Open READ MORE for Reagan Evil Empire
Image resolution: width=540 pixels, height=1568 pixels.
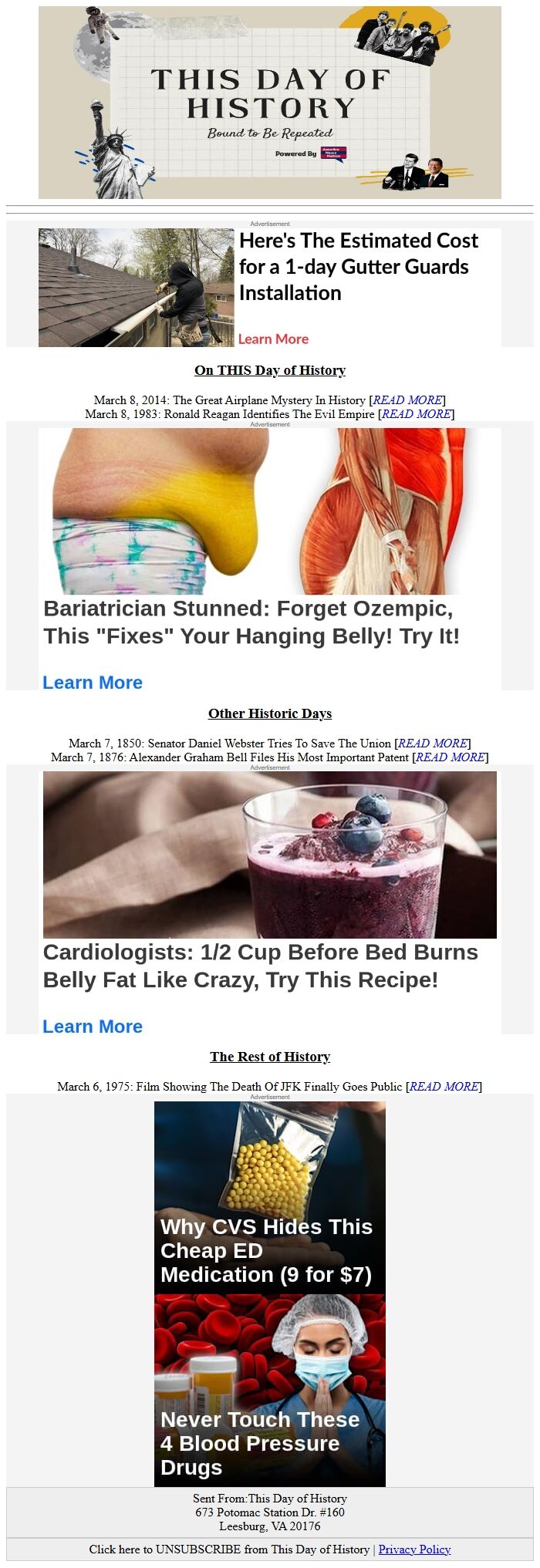(x=416, y=414)
